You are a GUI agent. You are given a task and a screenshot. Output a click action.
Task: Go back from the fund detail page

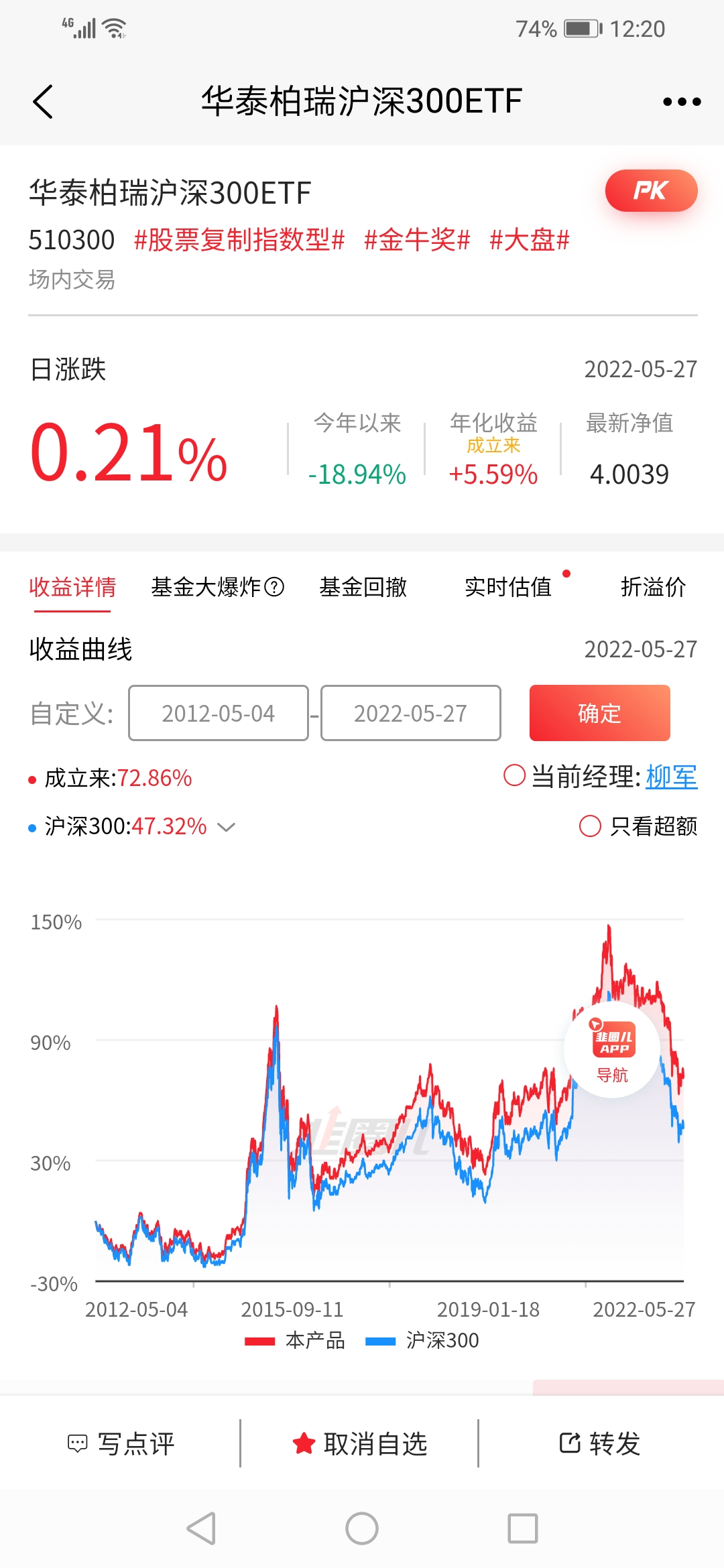coord(43,102)
